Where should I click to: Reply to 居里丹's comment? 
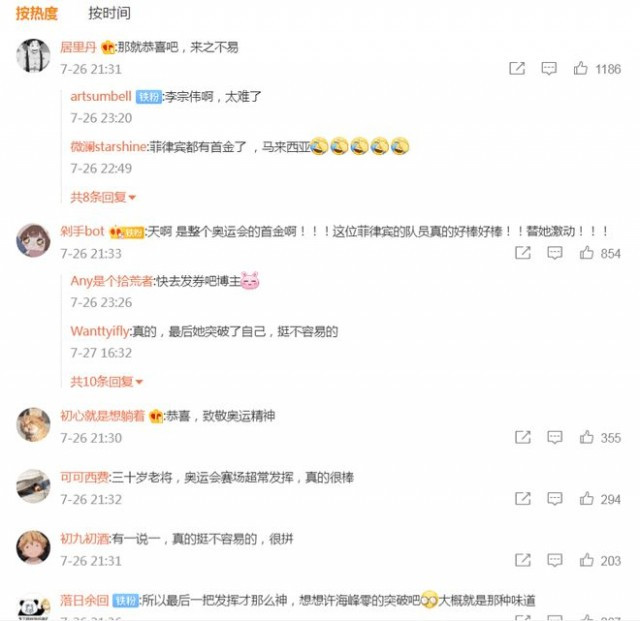click(x=549, y=69)
